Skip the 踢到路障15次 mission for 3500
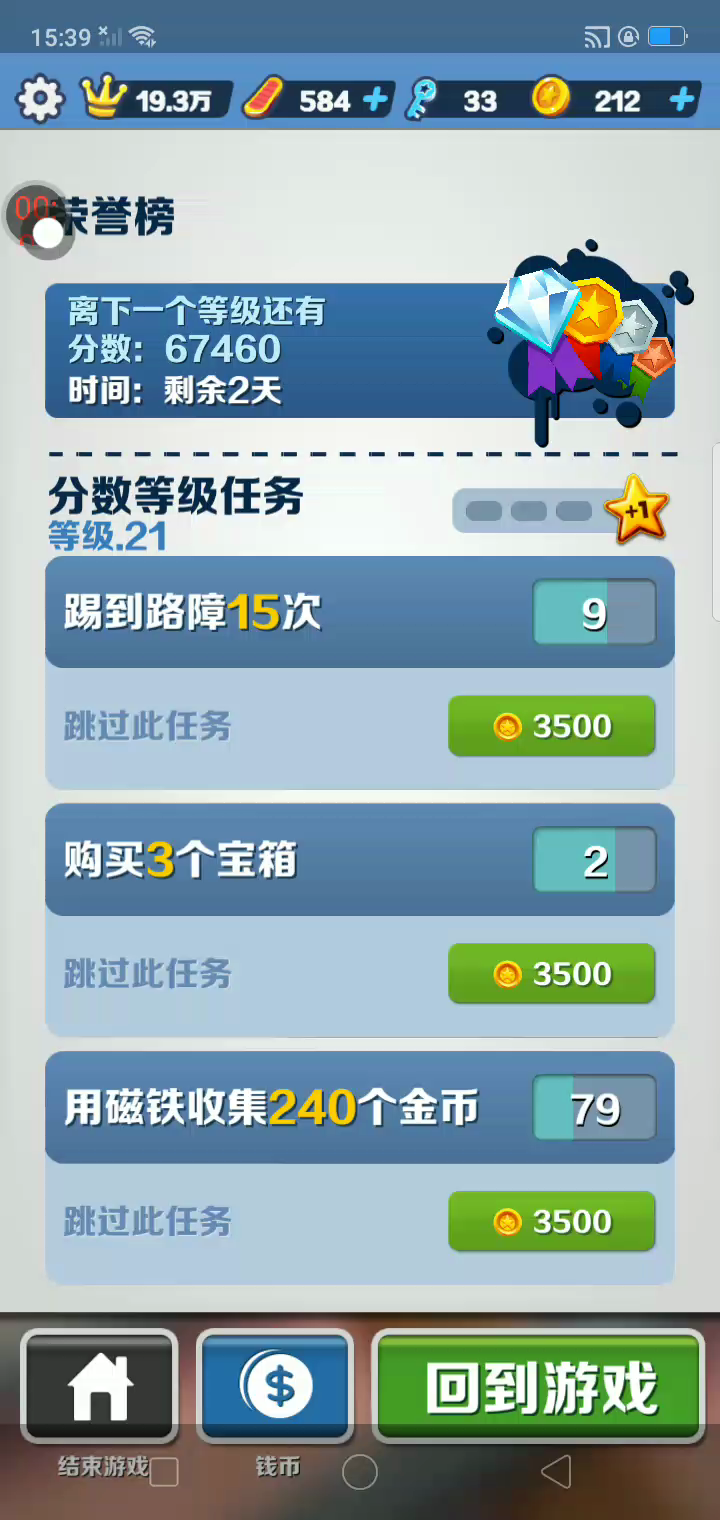The width and height of the screenshot is (720, 1520). [x=551, y=726]
